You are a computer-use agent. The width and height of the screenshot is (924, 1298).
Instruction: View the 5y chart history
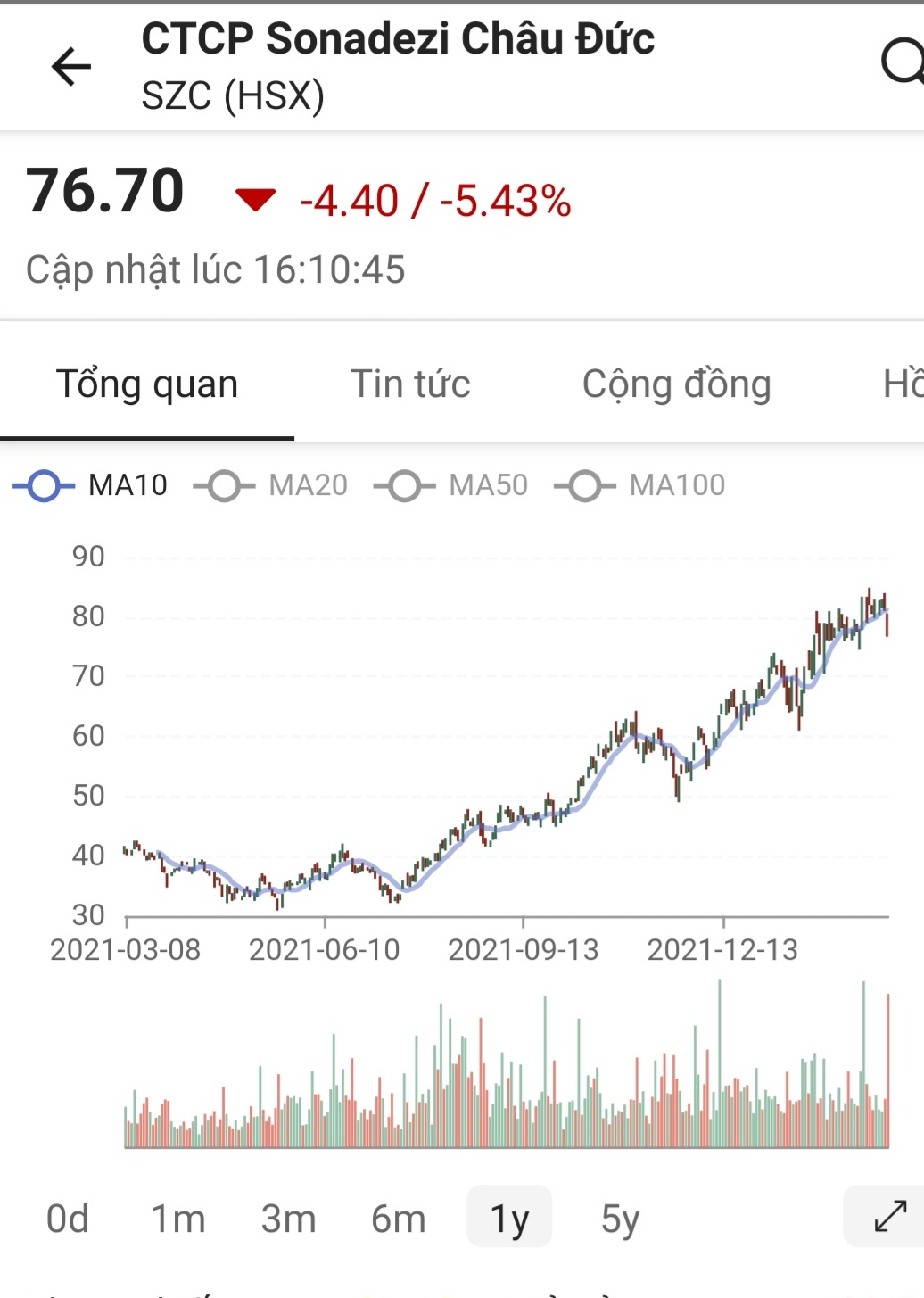[x=620, y=1219]
